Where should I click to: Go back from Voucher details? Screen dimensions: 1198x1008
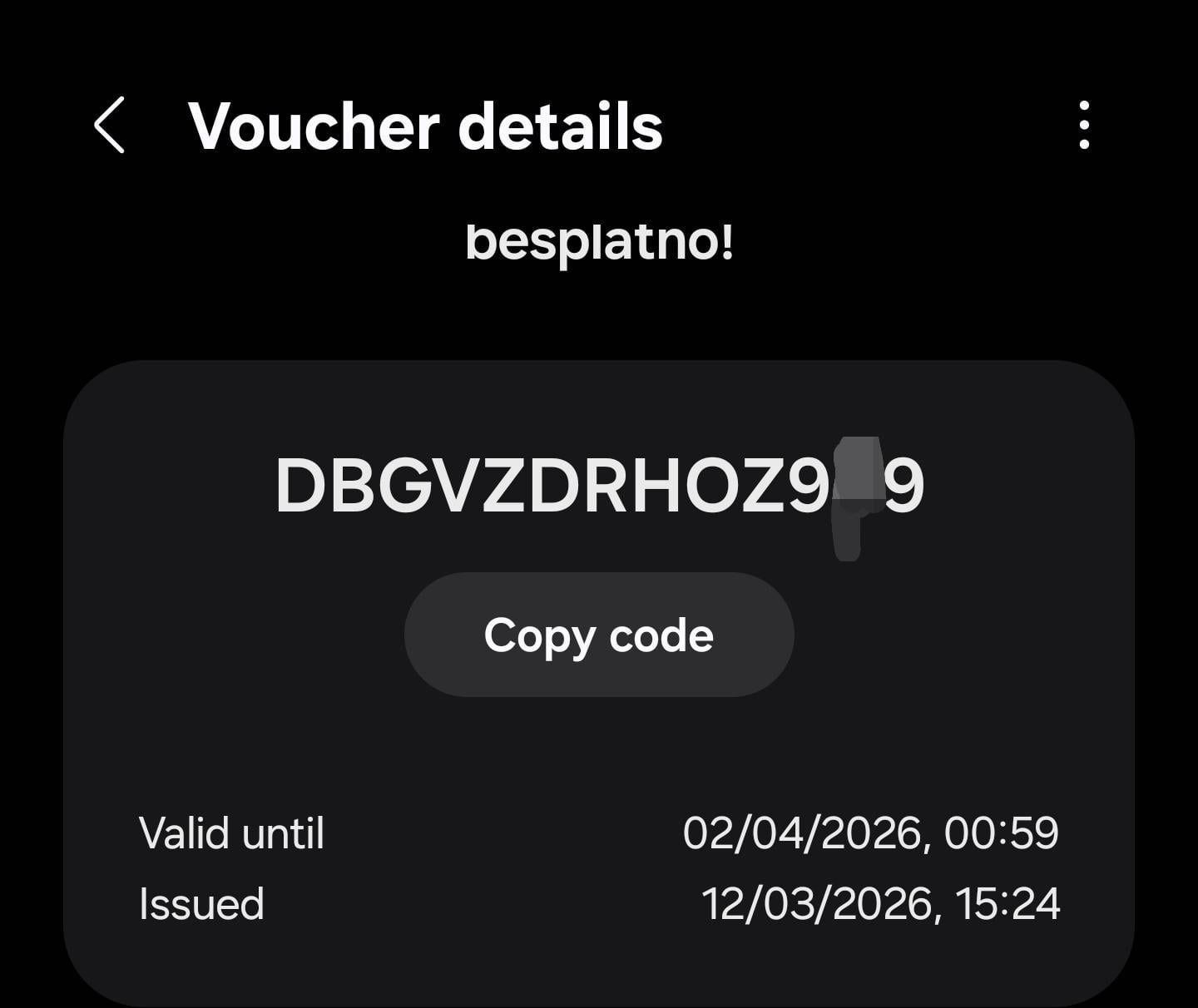(x=110, y=126)
